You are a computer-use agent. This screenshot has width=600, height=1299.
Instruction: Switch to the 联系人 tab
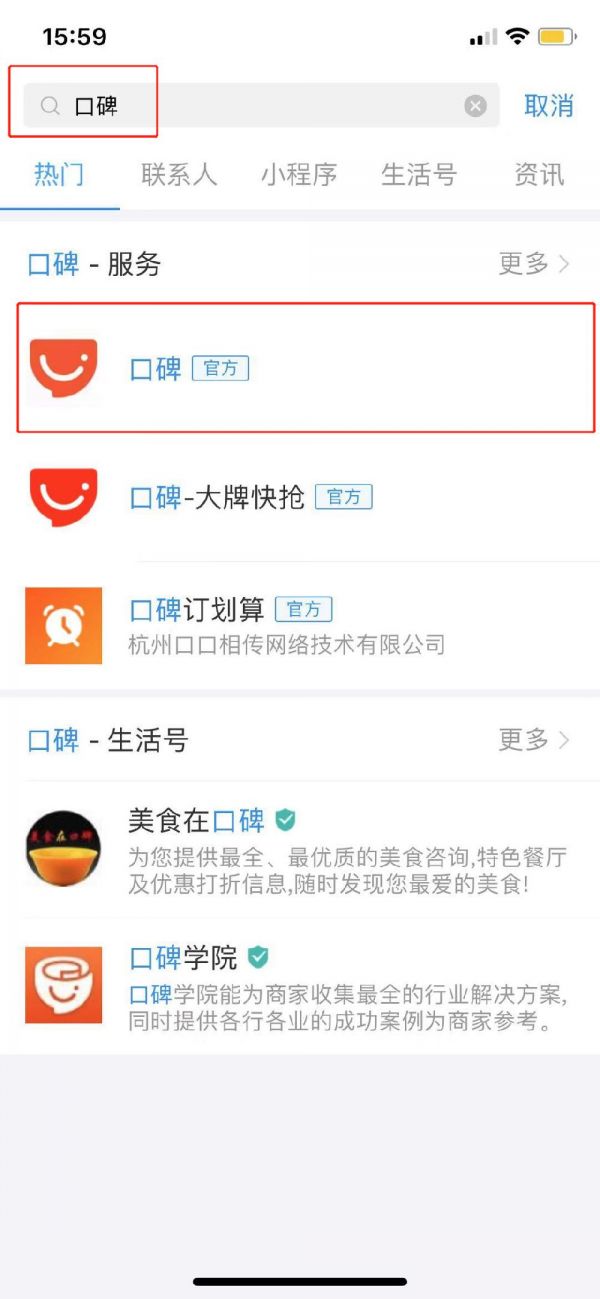(x=180, y=175)
